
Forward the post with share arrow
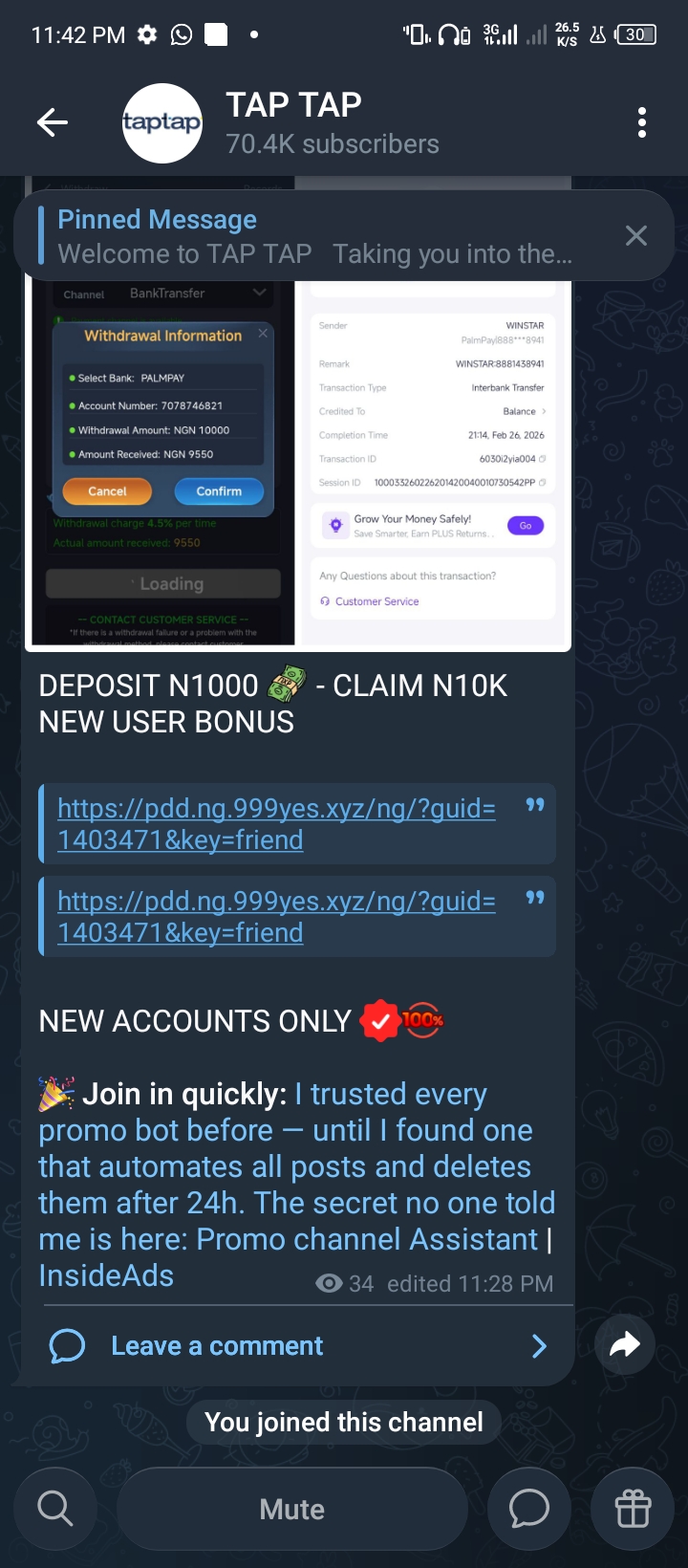pyautogui.click(x=624, y=1345)
